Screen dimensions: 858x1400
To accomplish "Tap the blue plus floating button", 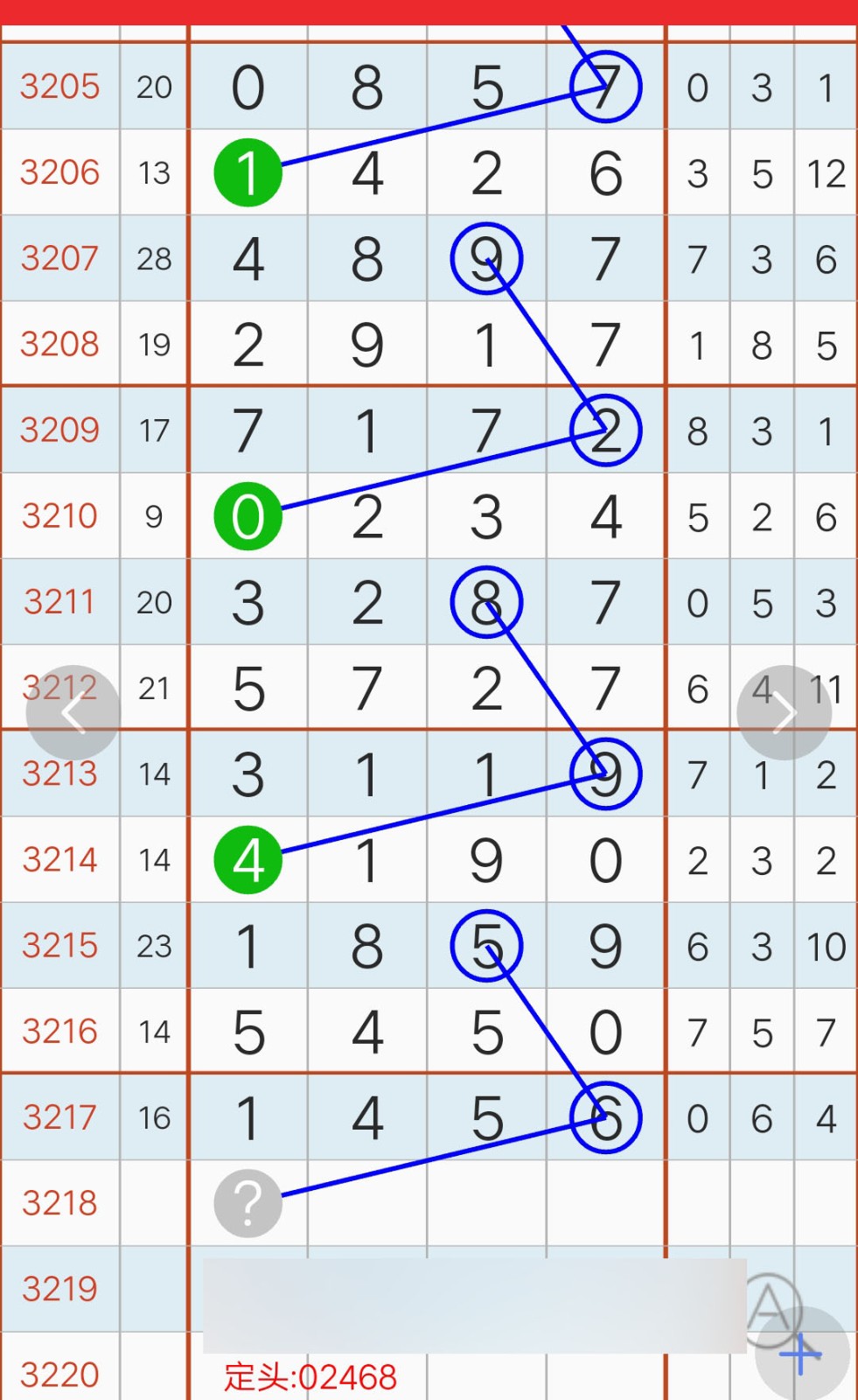I will pyautogui.click(x=802, y=1354).
